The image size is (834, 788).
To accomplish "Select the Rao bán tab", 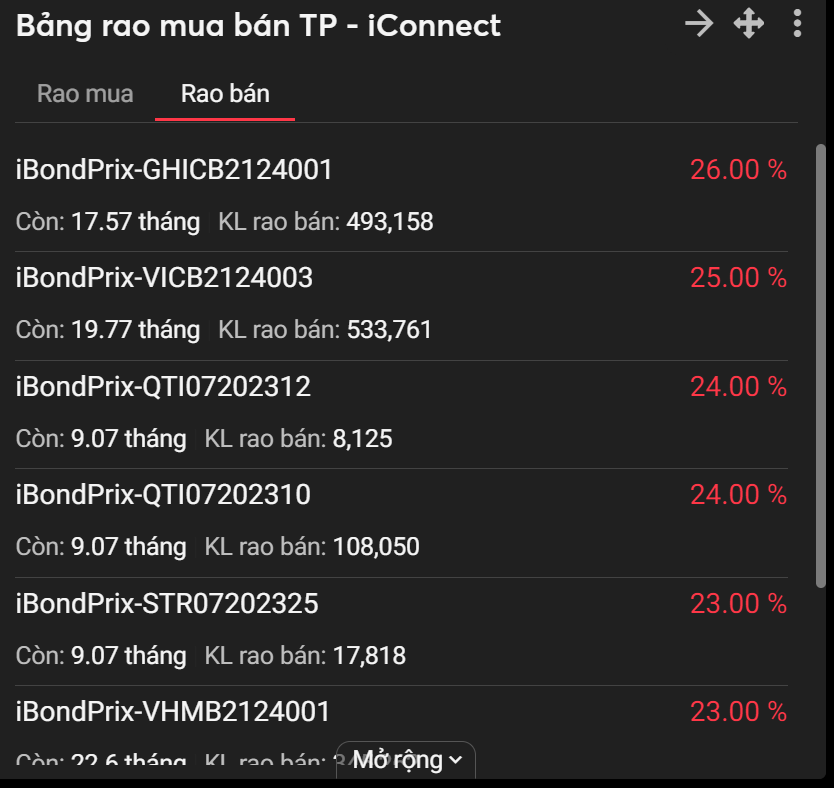I will [x=225, y=94].
